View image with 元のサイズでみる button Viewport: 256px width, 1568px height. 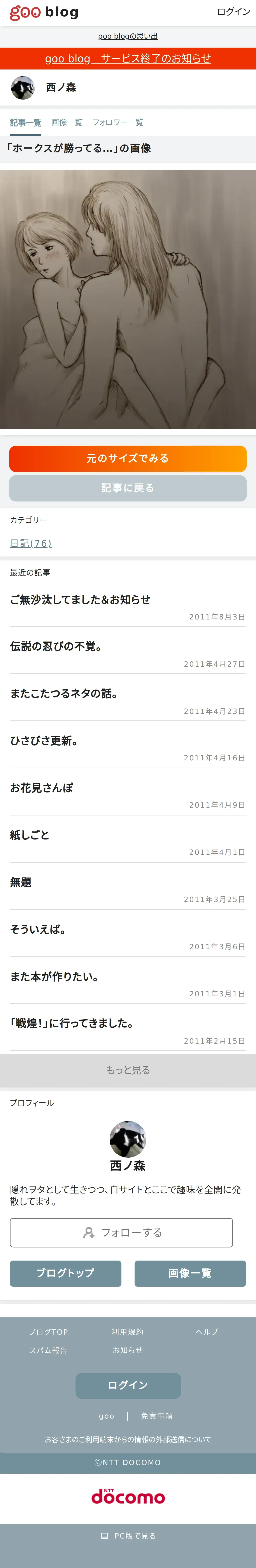point(128,458)
